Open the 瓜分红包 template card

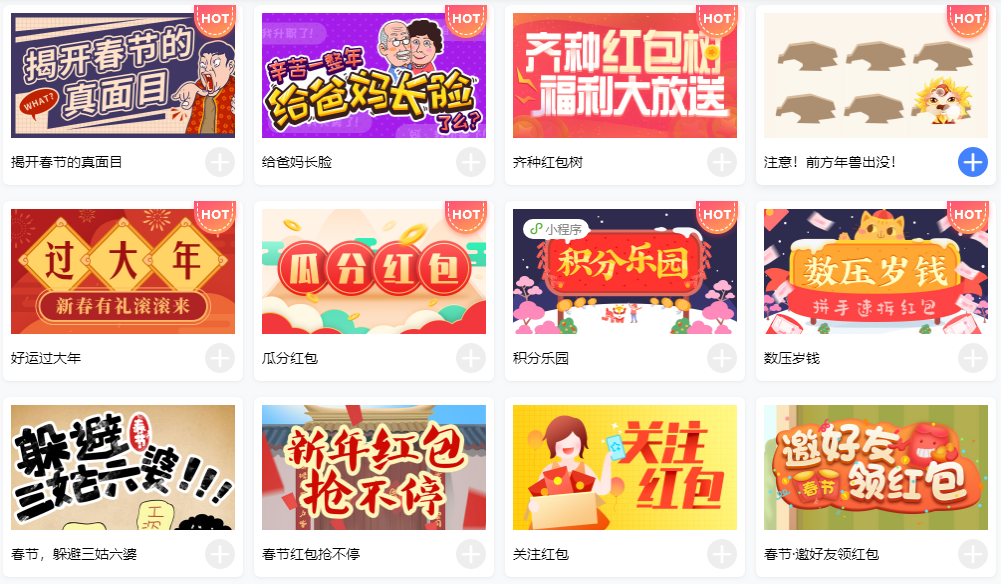point(374,271)
